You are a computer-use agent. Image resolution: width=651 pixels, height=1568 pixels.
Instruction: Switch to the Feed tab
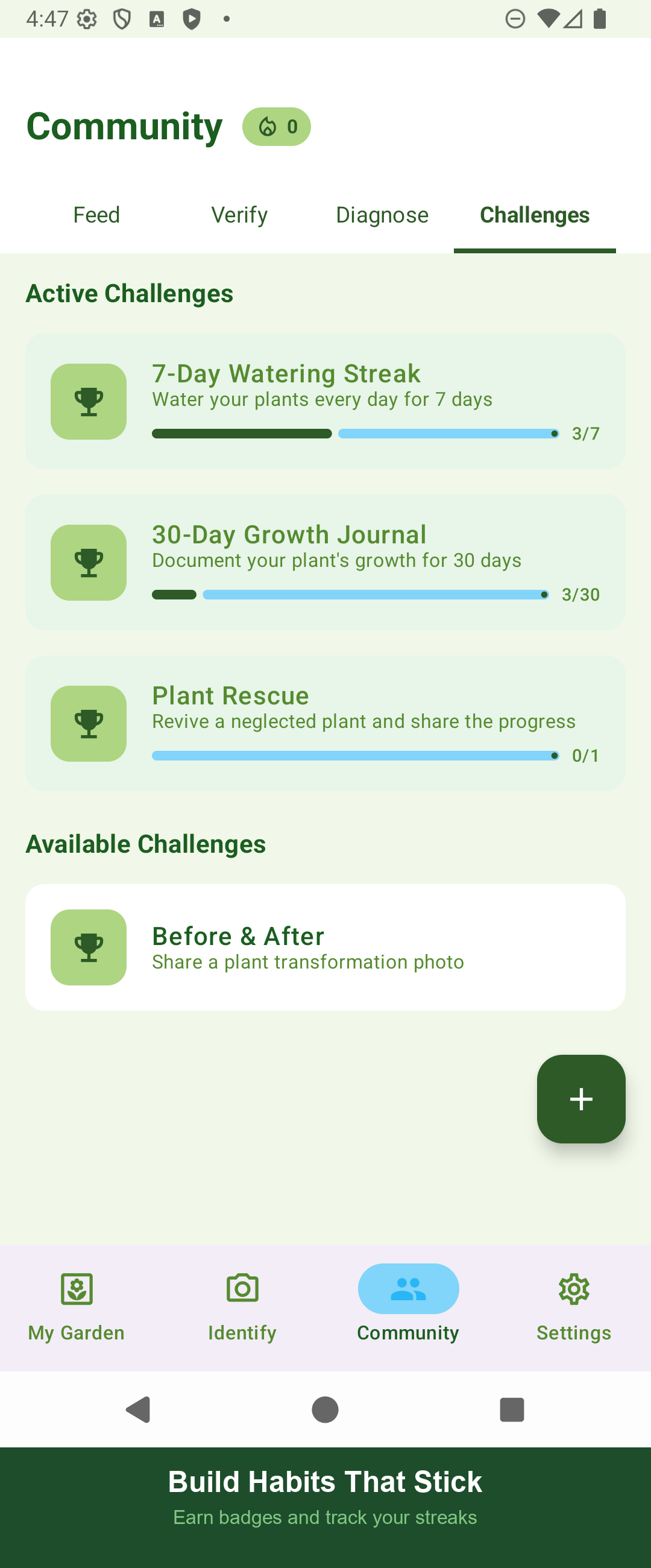96,215
